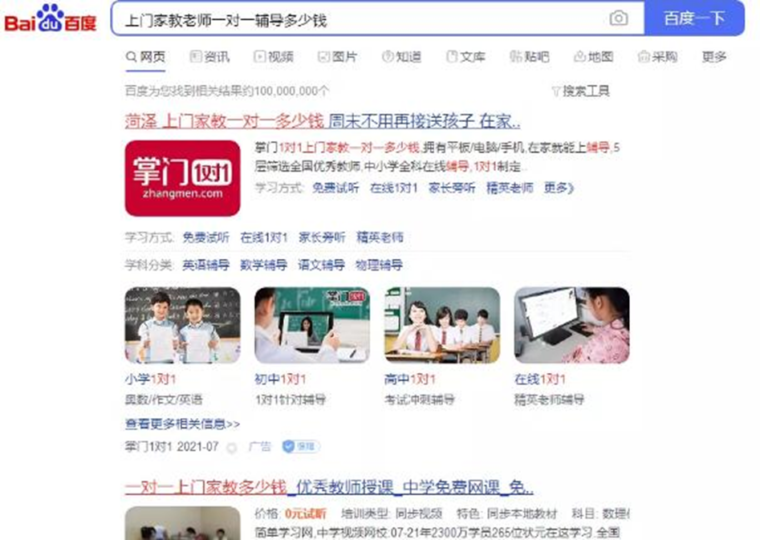This screenshot has width=760, height=540.
Task: Switch to the 资讯 tab
Action: [x=209, y=57]
